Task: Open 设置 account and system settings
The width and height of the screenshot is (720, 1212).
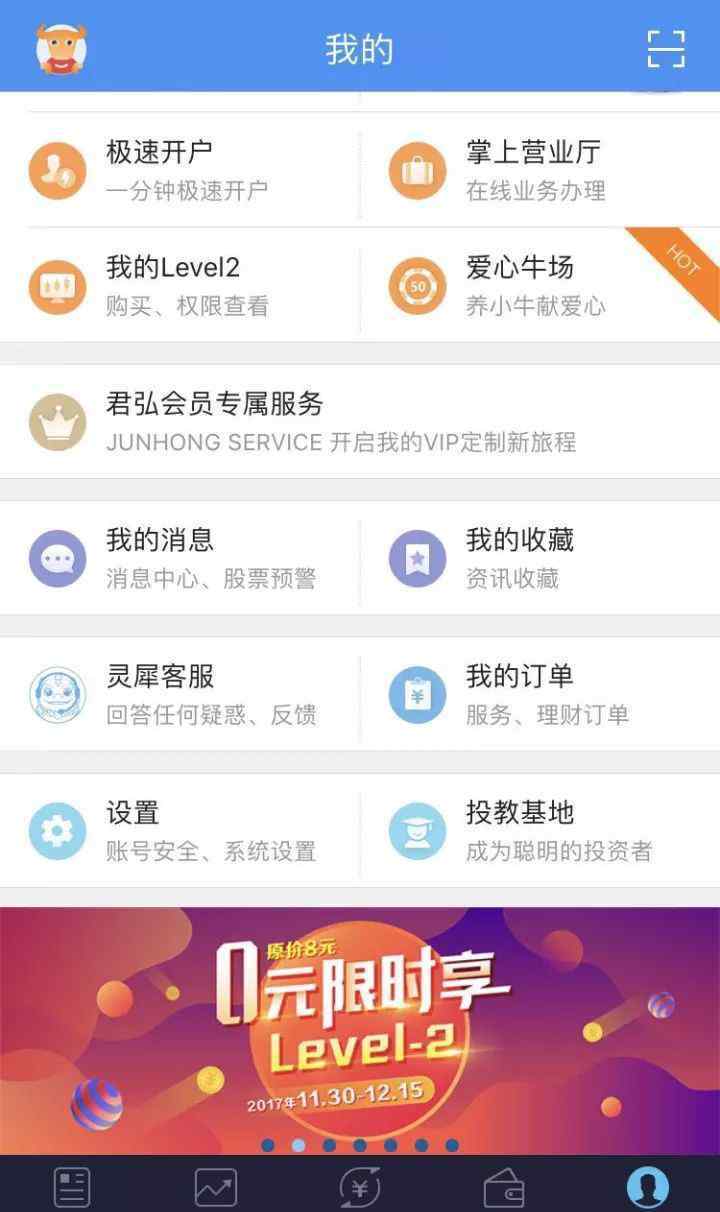Action: 180,830
